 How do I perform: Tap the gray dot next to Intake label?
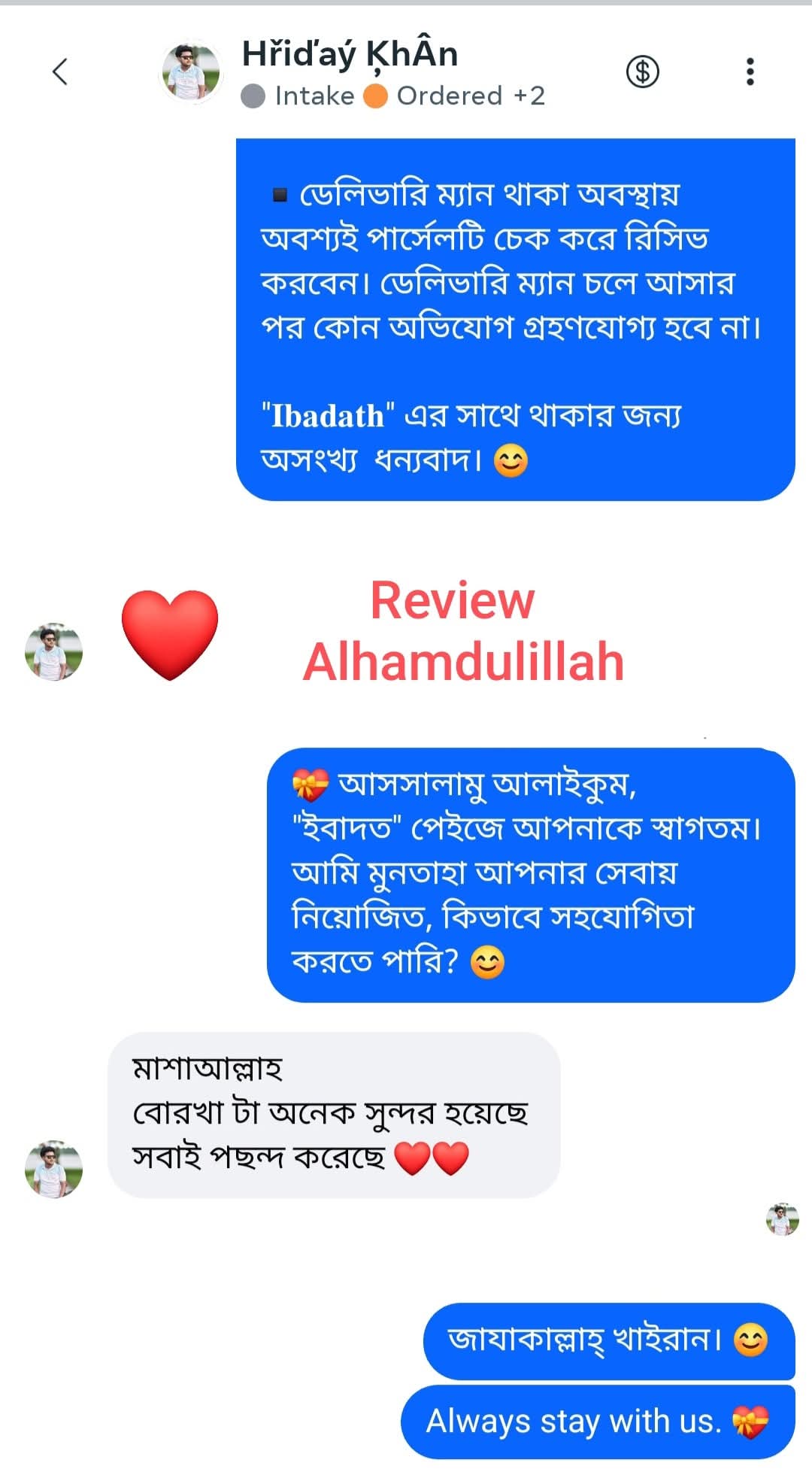point(253,96)
